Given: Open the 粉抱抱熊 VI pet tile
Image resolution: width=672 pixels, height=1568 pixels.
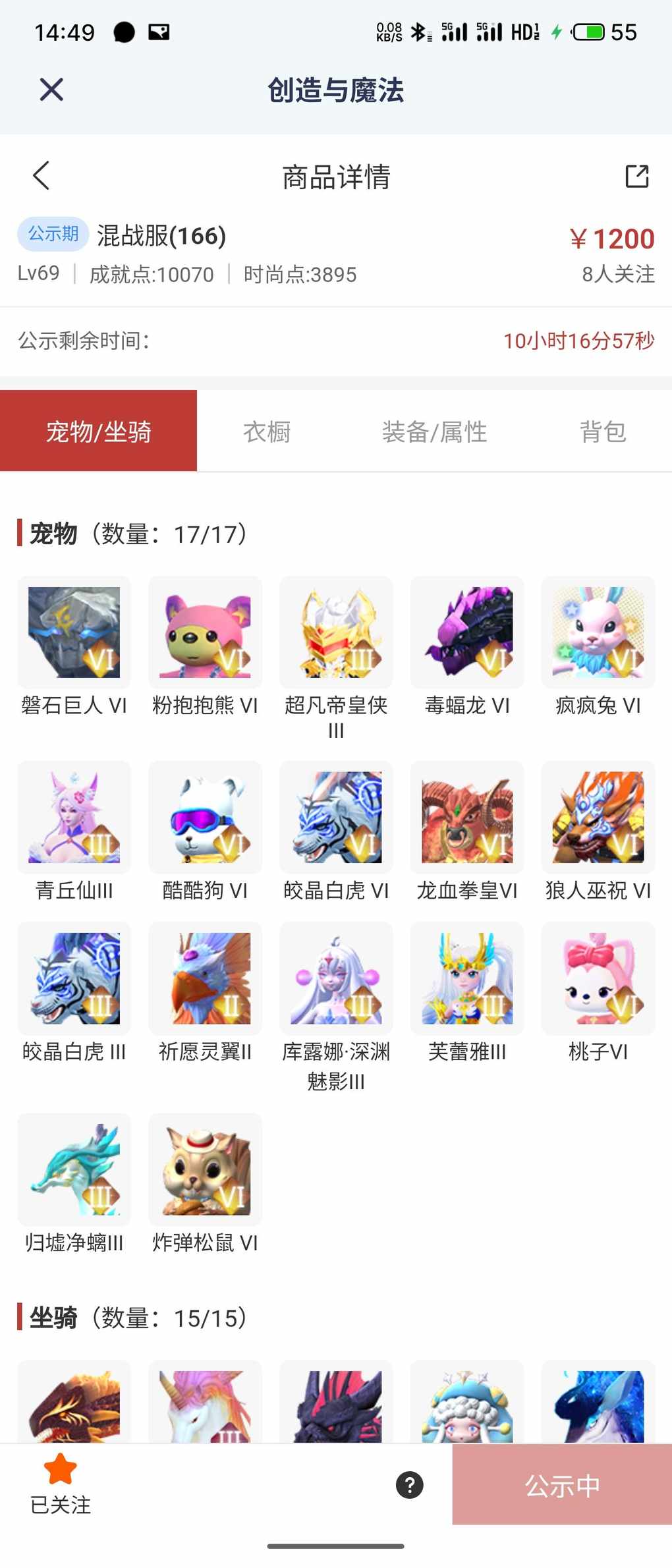Looking at the screenshot, I should click(x=205, y=632).
